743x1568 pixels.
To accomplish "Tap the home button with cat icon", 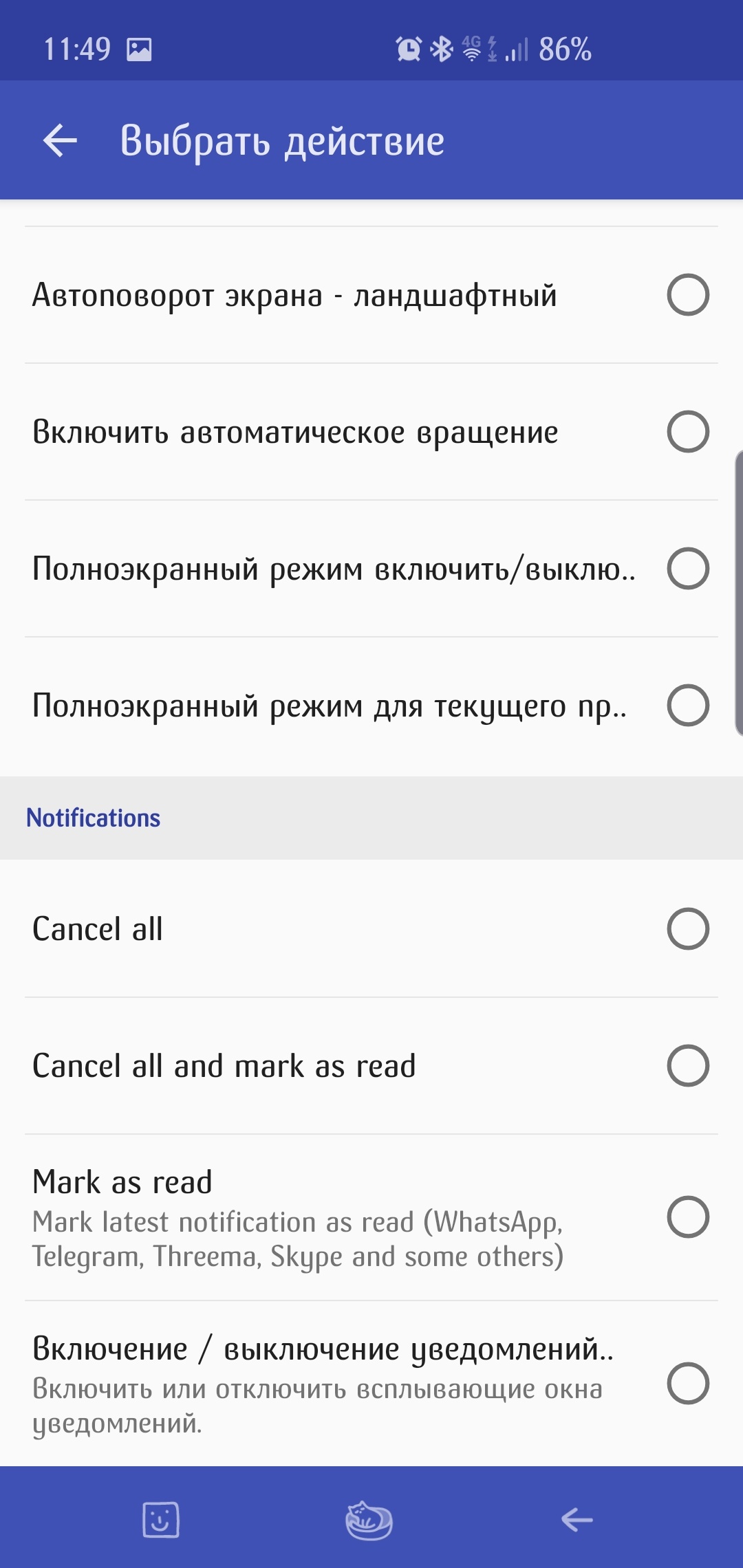I will click(x=369, y=1520).
